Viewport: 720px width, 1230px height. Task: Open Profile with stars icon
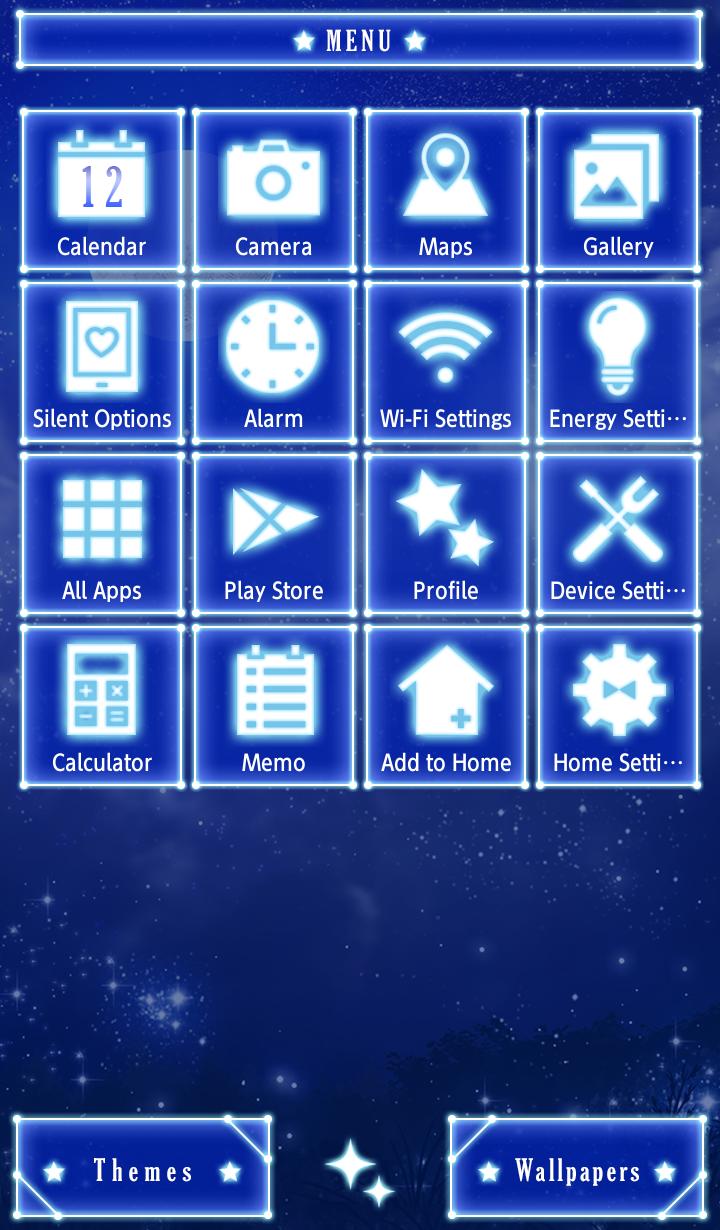pos(446,534)
